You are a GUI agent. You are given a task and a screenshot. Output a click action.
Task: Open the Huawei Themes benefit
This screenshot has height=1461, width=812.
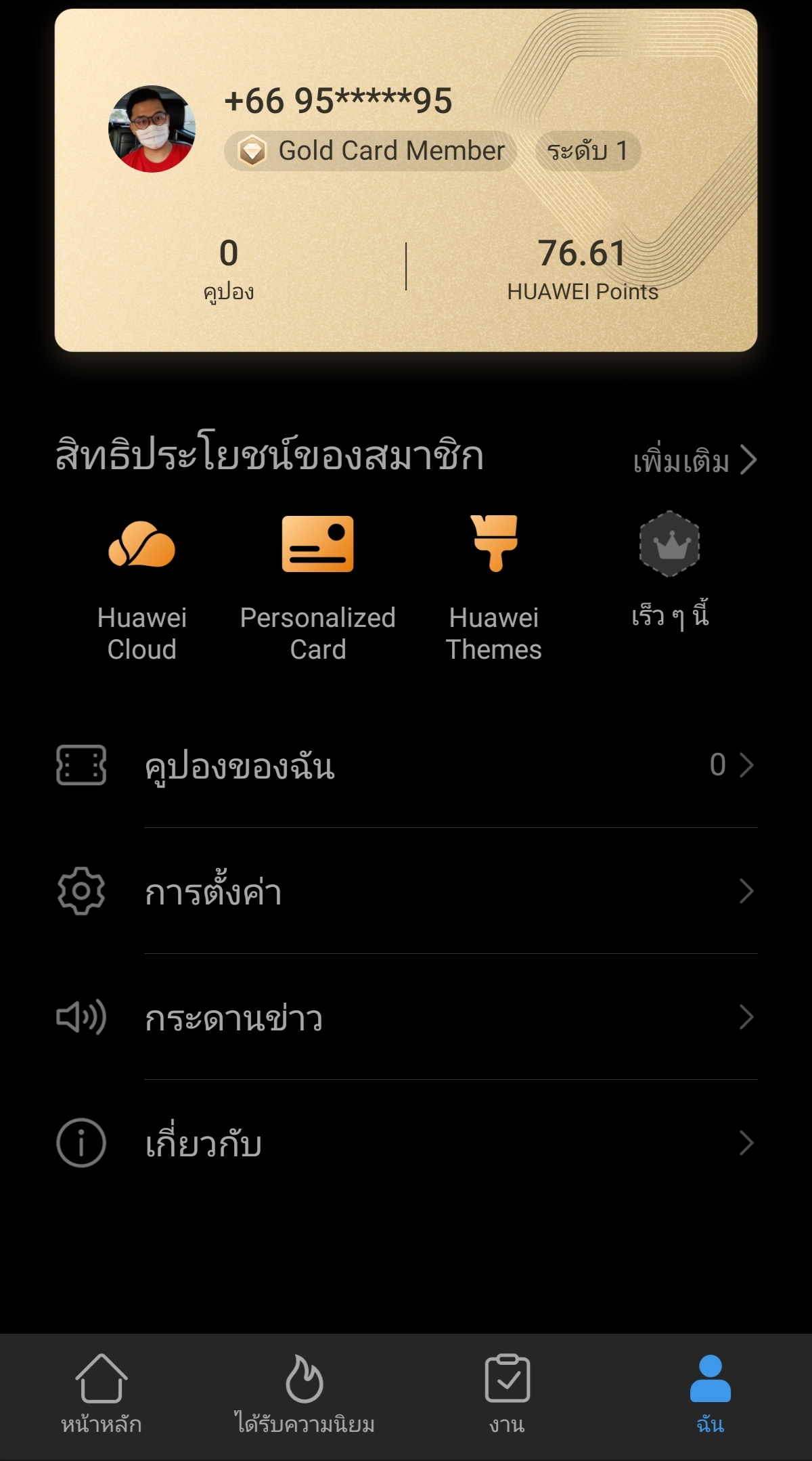click(x=494, y=589)
